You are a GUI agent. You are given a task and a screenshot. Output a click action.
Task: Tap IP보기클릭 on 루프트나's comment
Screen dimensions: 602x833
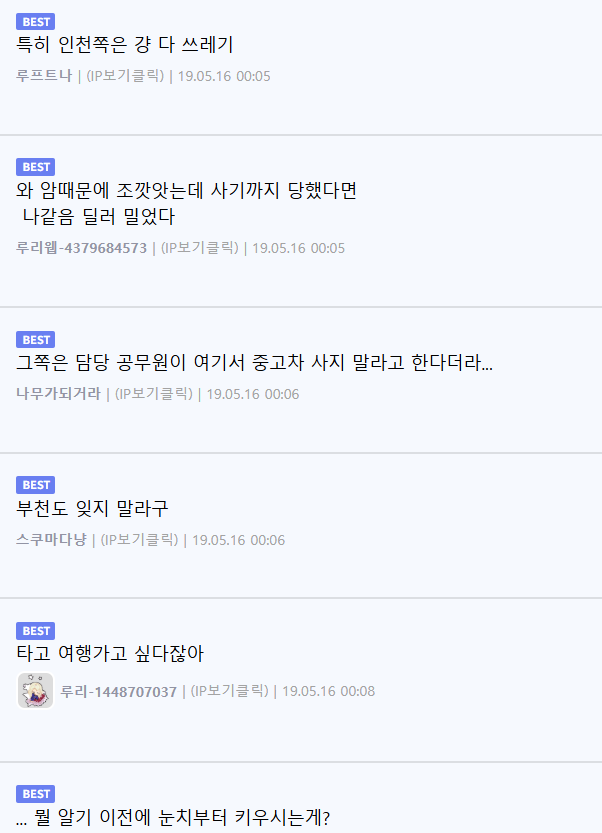pyautogui.click(x=125, y=76)
